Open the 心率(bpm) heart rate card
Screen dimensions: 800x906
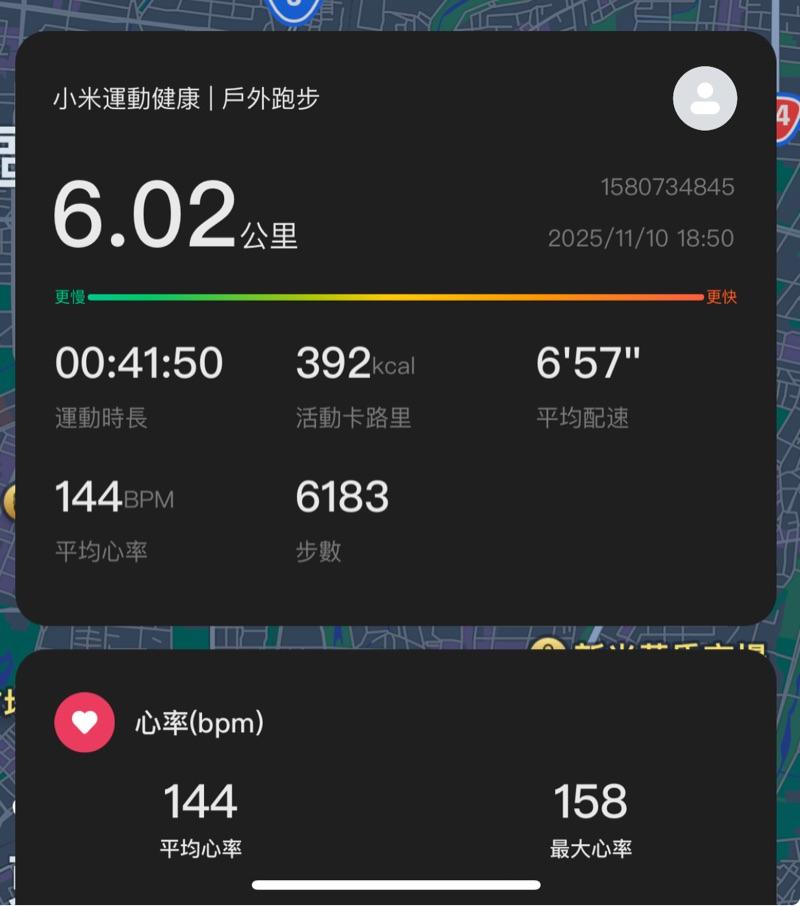point(198,723)
